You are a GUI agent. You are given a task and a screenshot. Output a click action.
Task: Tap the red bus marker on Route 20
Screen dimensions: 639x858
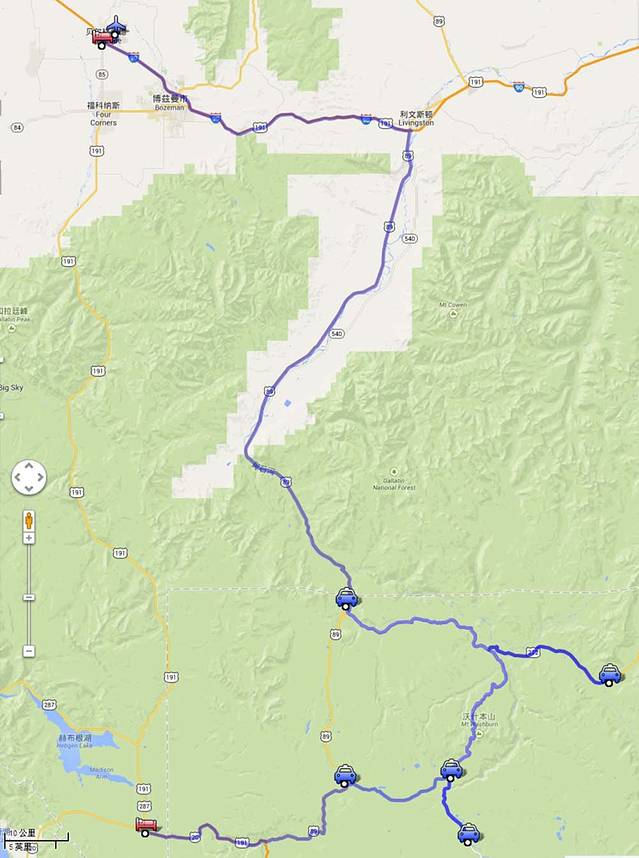point(147,826)
